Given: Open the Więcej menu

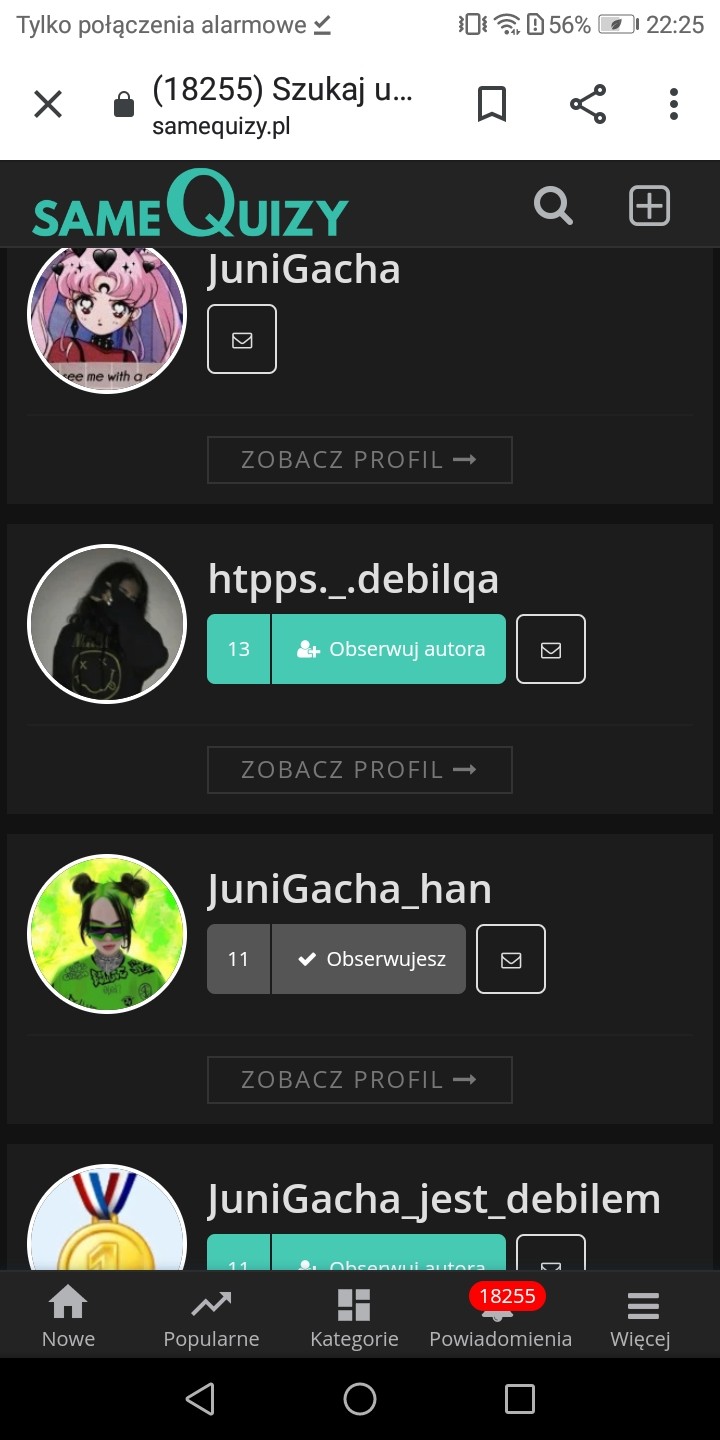Looking at the screenshot, I should pyautogui.click(x=641, y=1317).
